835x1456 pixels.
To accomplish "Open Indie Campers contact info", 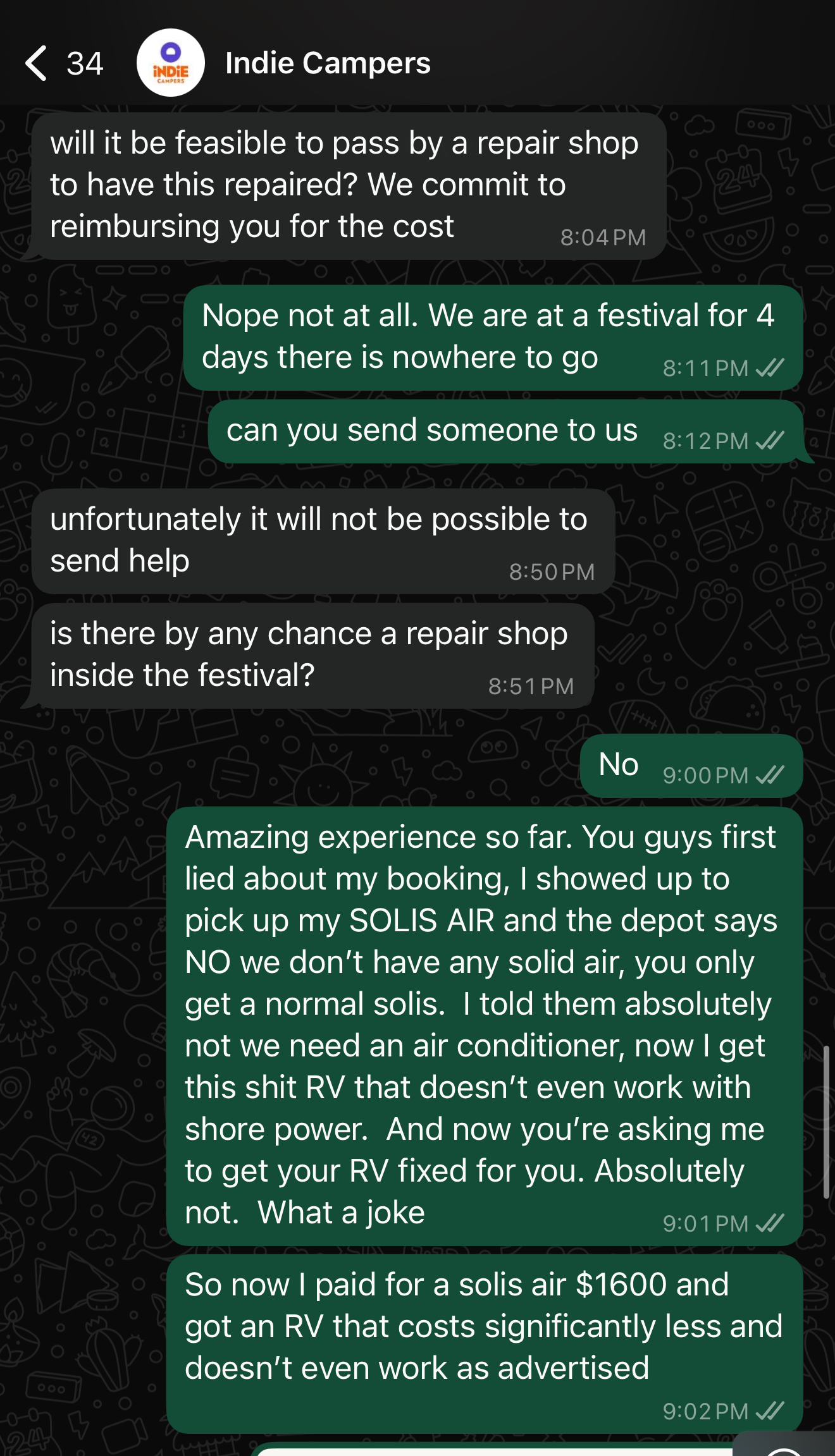I will 327,63.
